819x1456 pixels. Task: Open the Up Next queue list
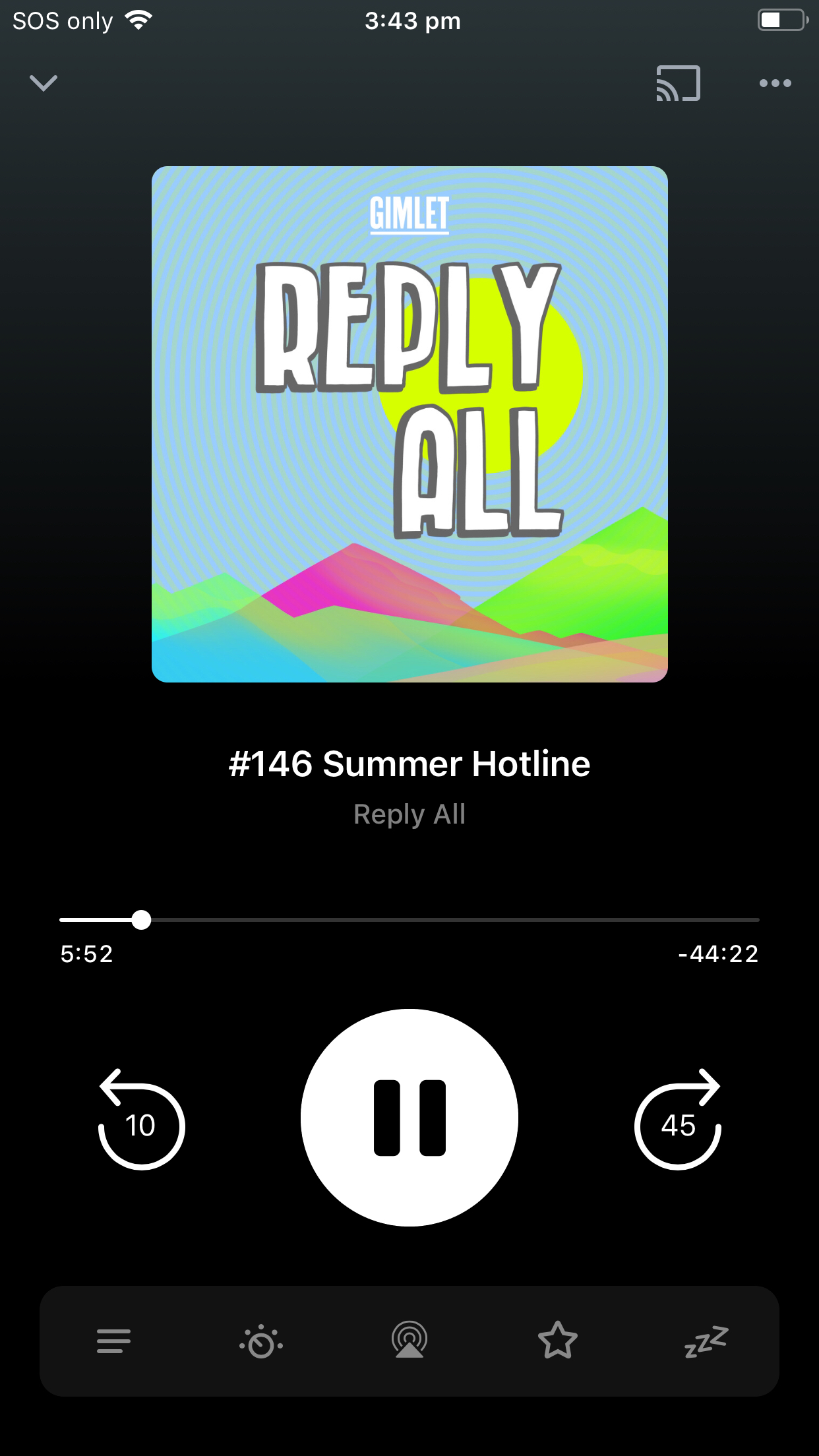[x=113, y=1341]
